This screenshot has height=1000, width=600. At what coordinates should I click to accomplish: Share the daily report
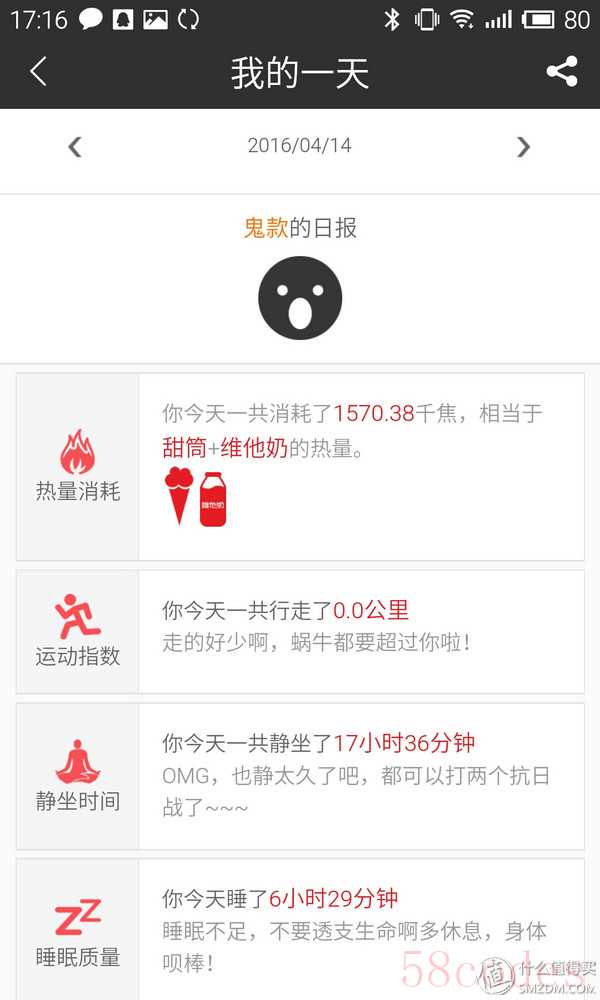pos(562,72)
